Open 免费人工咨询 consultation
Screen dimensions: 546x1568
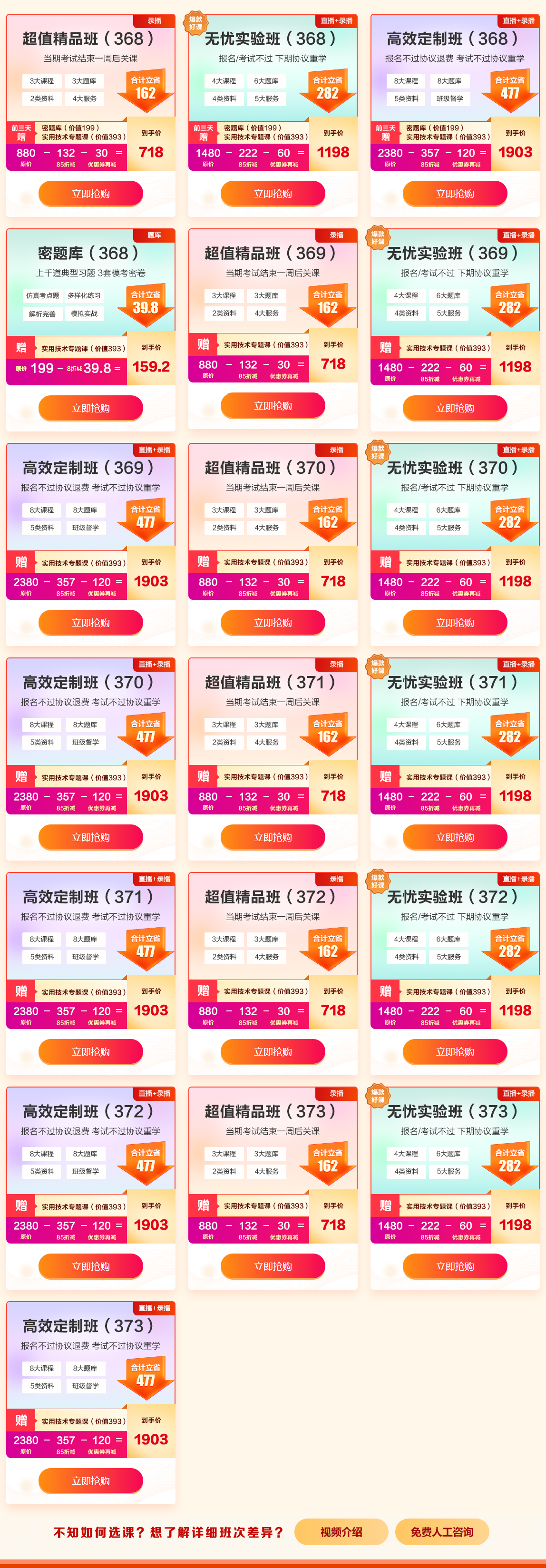point(442,1532)
